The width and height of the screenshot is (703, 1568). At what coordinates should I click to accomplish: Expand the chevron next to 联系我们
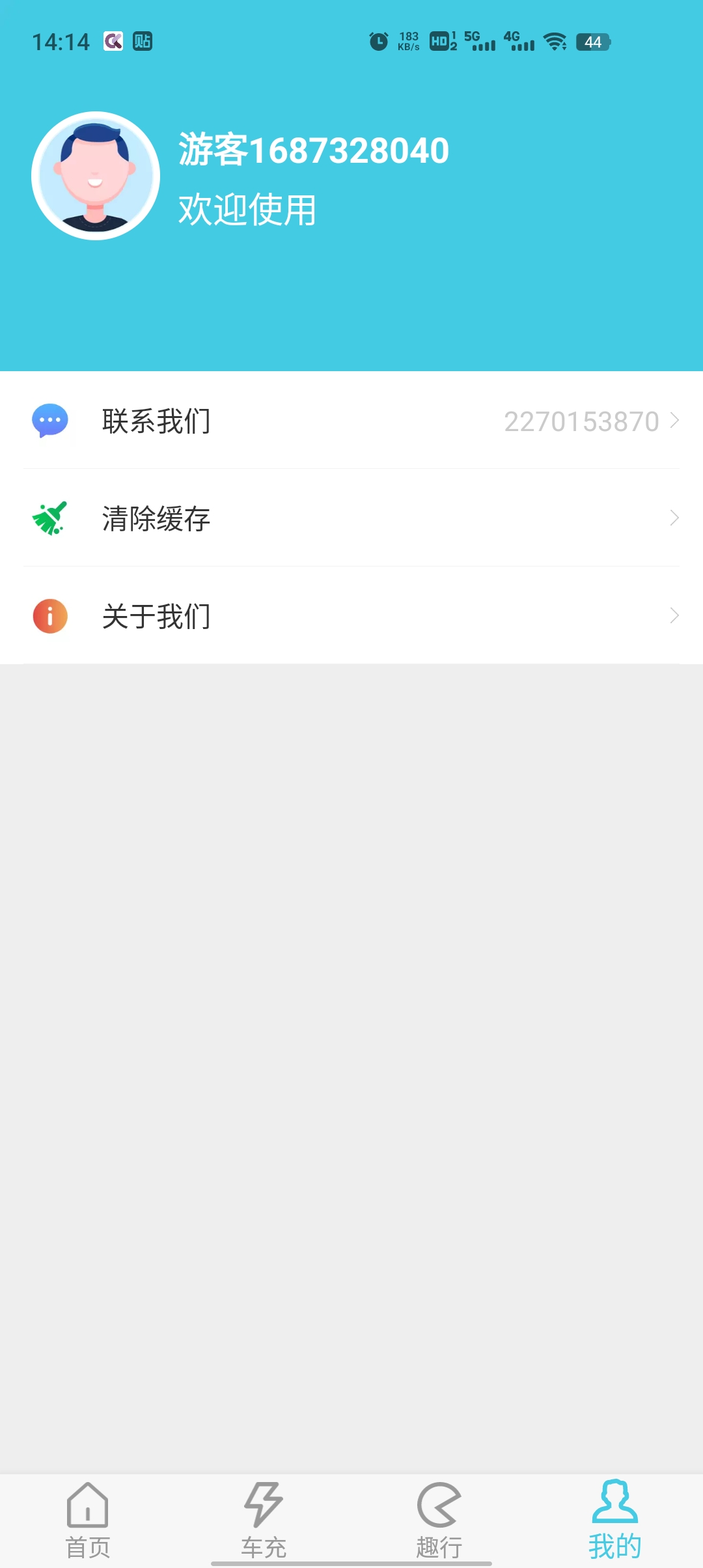[x=675, y=421]
